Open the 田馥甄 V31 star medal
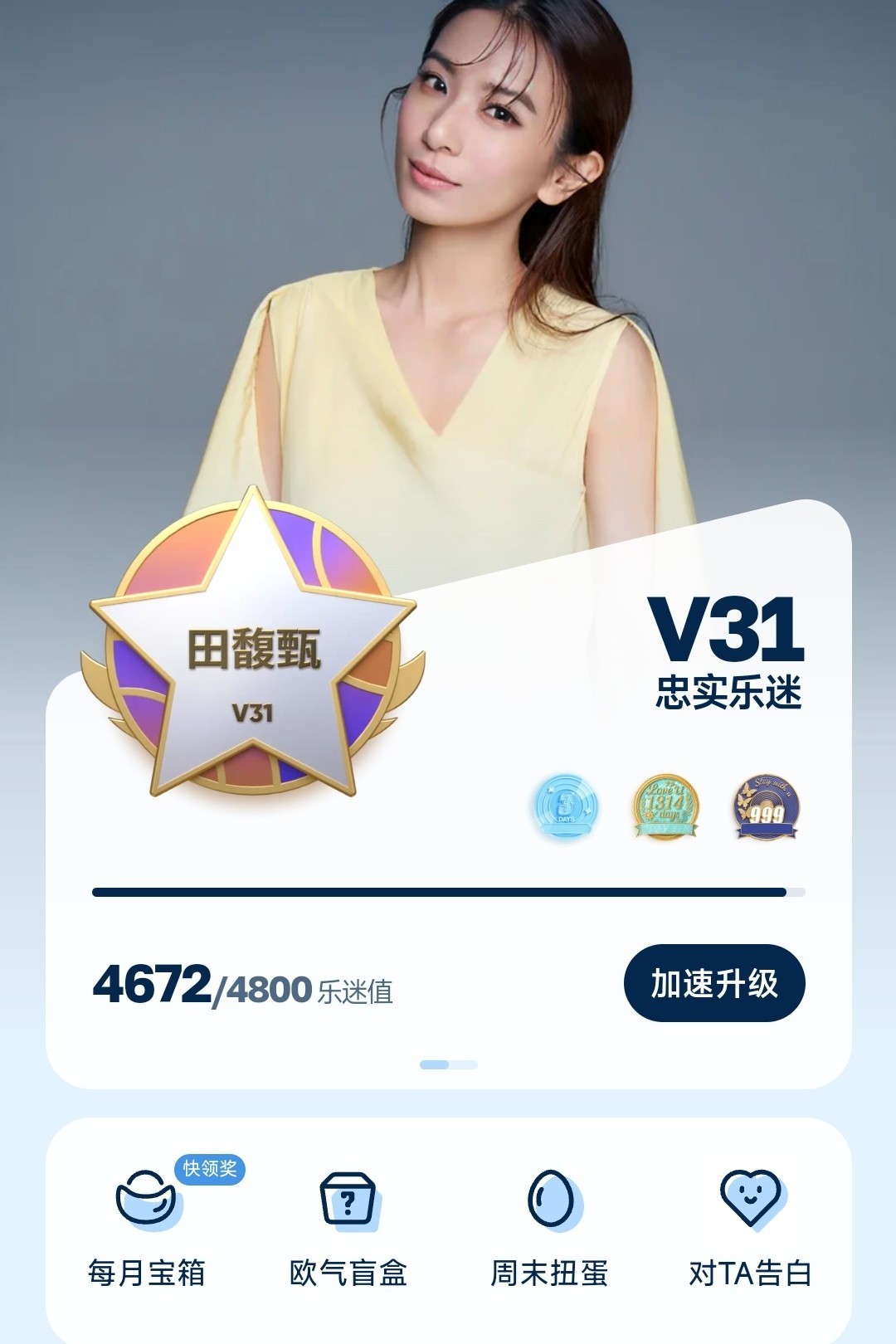The height and width of the screenshot is (1344, 896). click(252, 655)
